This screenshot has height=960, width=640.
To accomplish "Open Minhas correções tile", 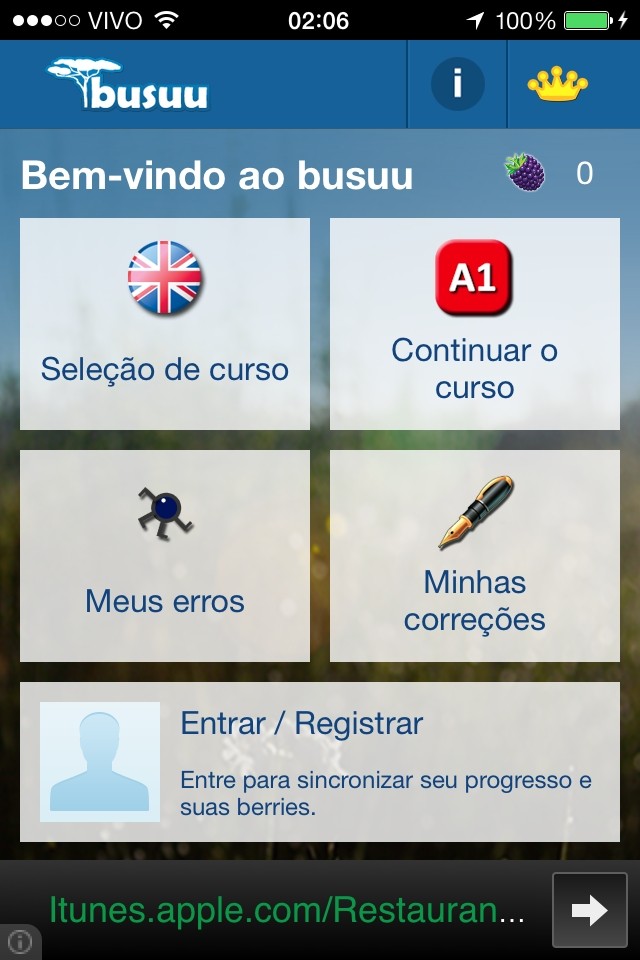I will [475, 556].
